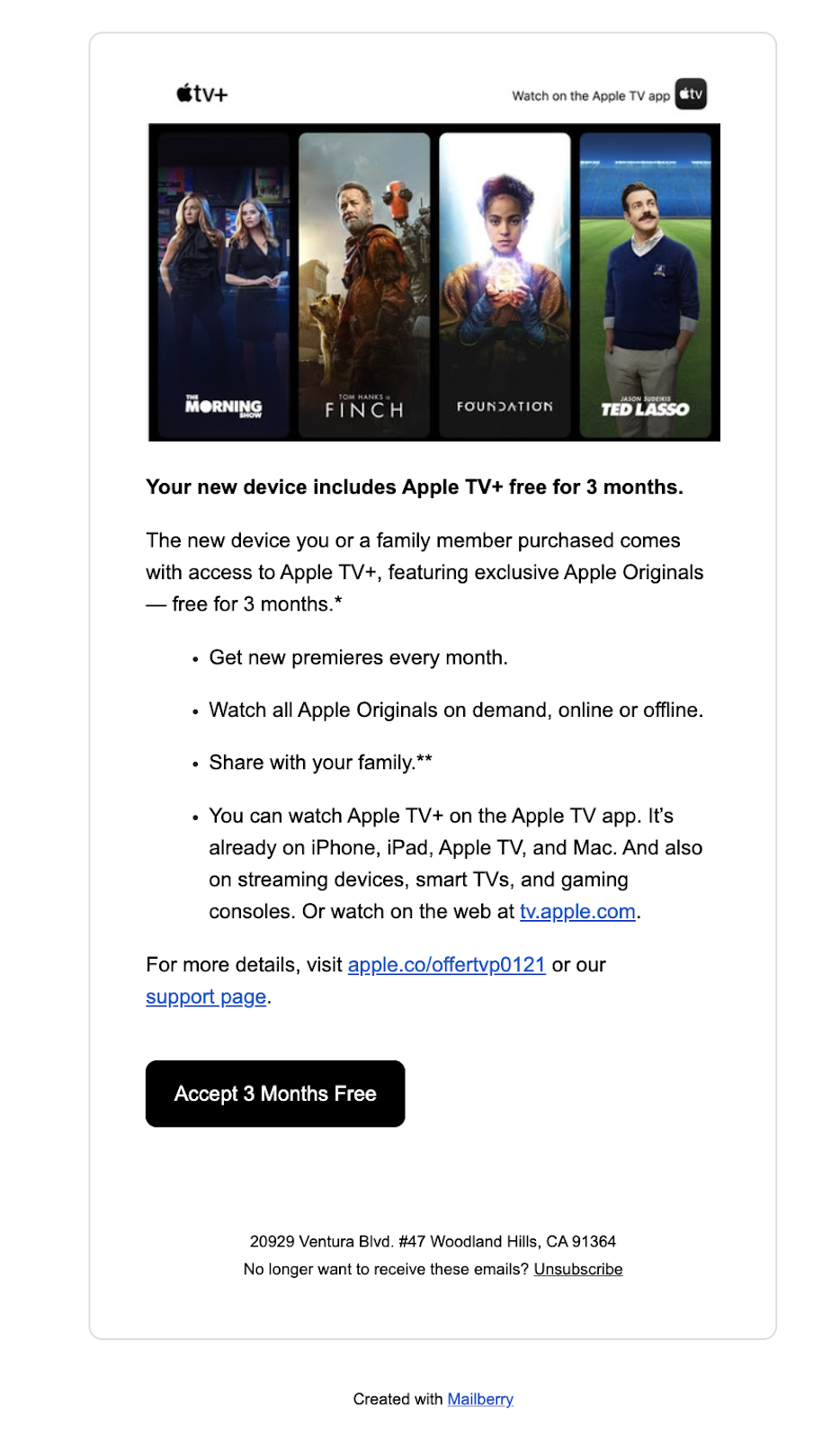Visit the apple.co/offertvp0121 link
This screenshot has height=1439, width=840.
pos(446,965)
